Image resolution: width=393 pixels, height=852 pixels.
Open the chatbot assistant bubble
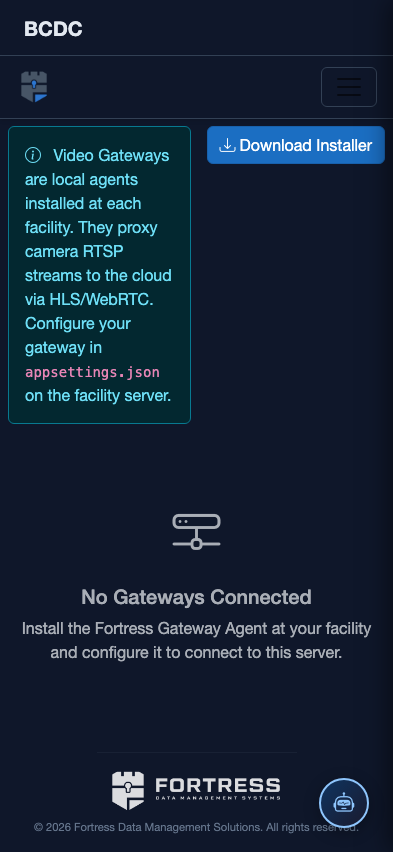tap(344, 803)
